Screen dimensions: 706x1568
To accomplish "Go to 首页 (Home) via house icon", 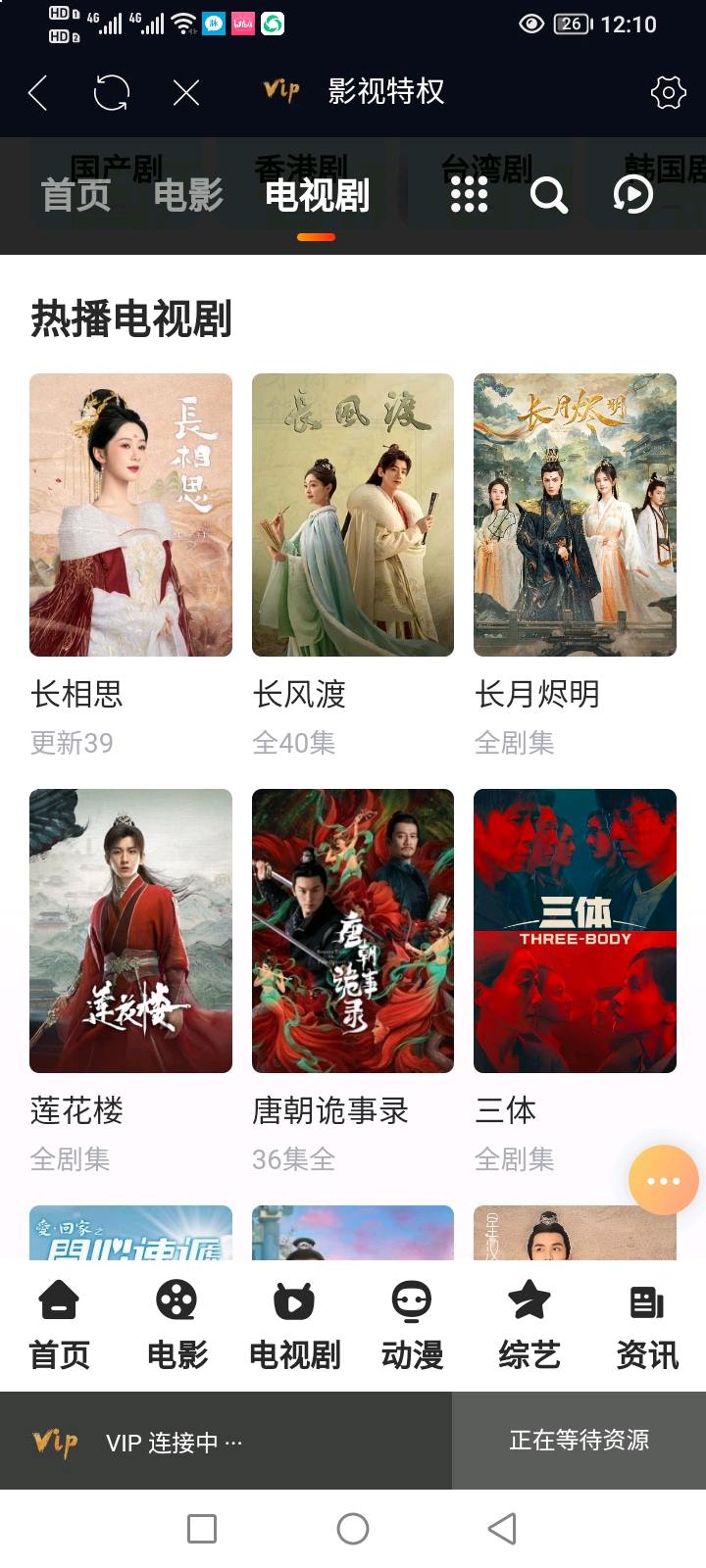I will pyautogui.click(x=59, y=1325).
